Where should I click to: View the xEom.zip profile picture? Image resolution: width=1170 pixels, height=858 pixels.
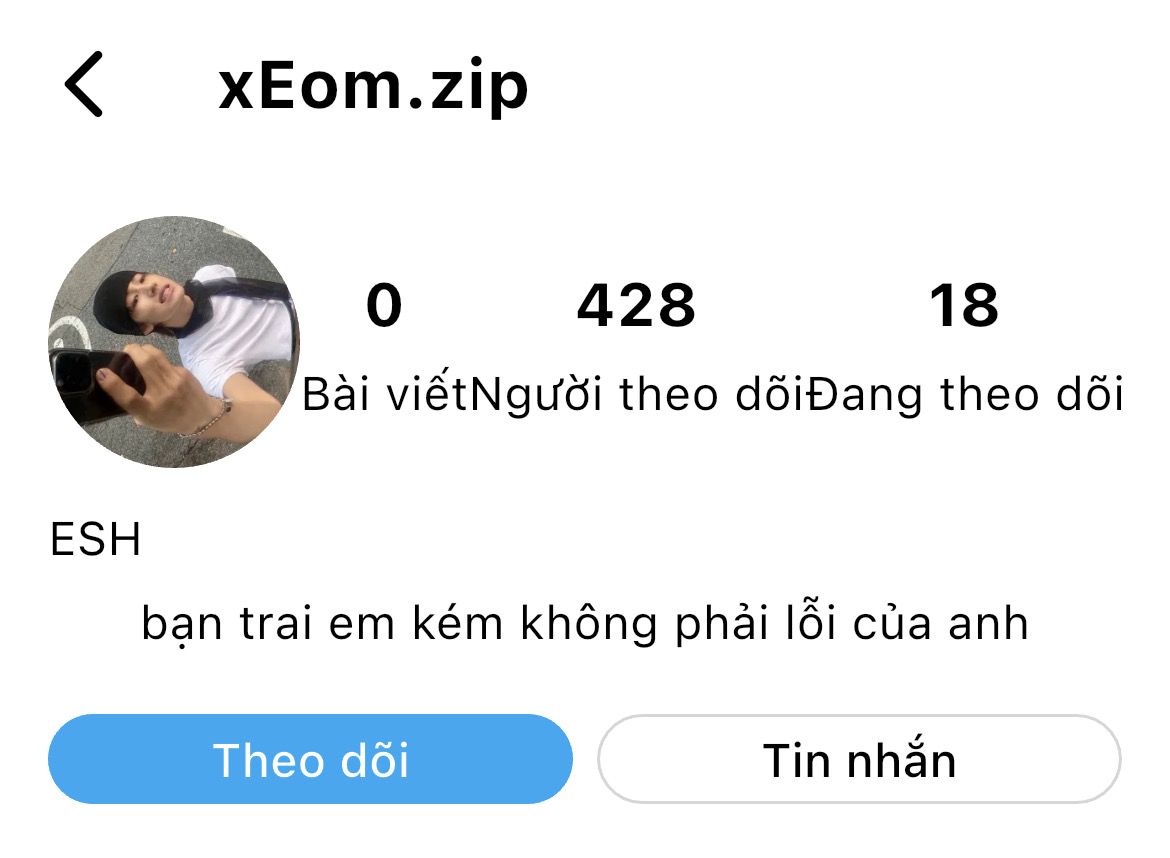pos(174,342)
